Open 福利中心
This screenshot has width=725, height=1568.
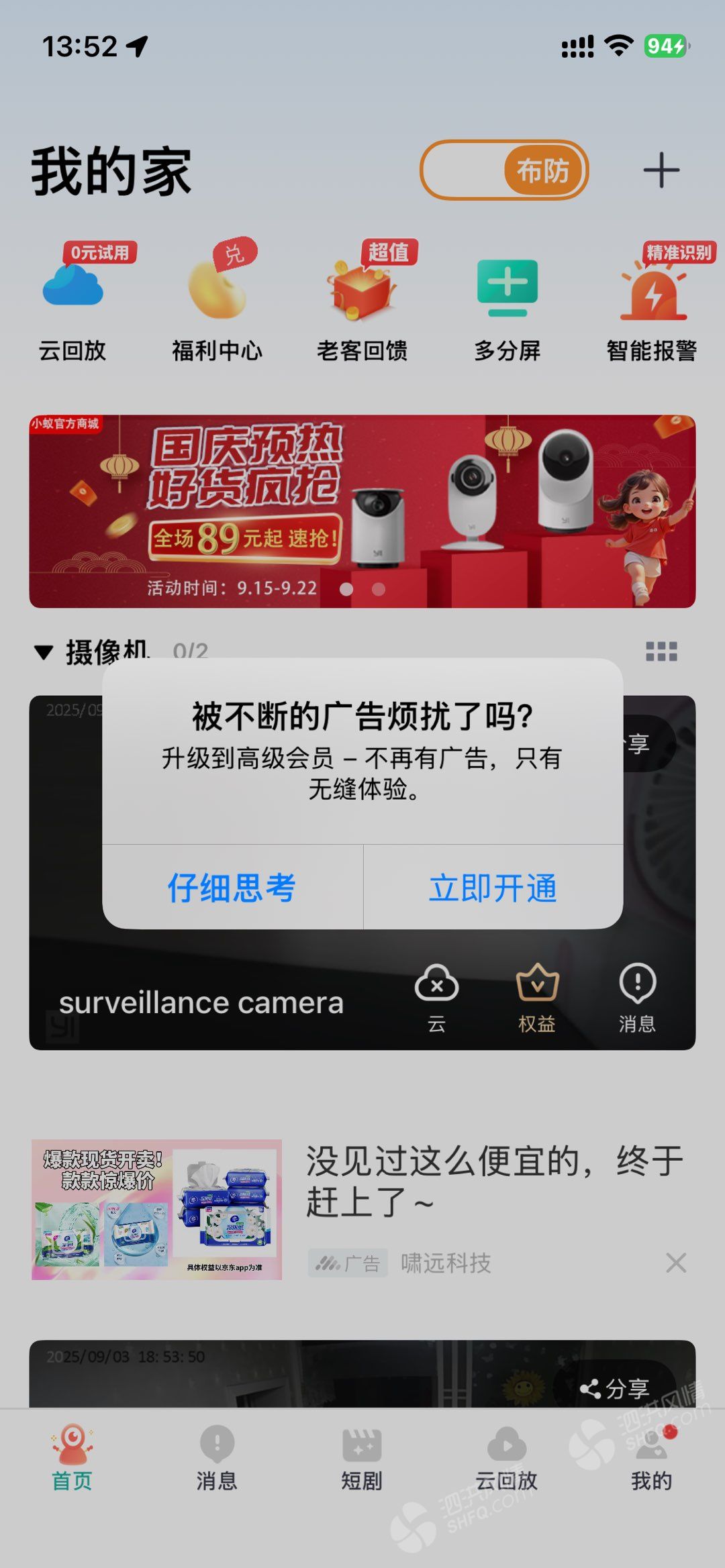(x=217, y=302)
